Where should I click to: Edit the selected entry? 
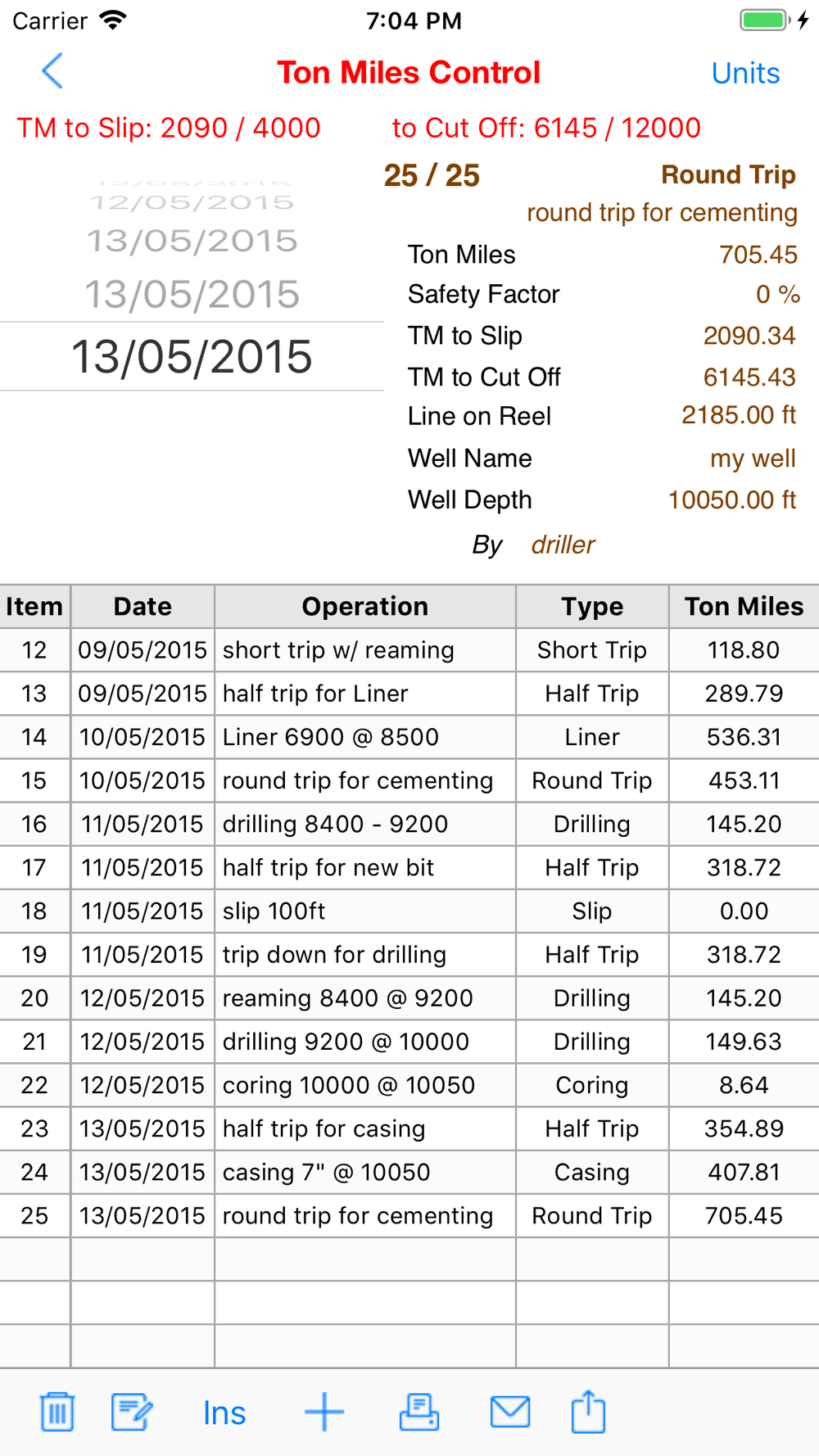[132, 1413]
